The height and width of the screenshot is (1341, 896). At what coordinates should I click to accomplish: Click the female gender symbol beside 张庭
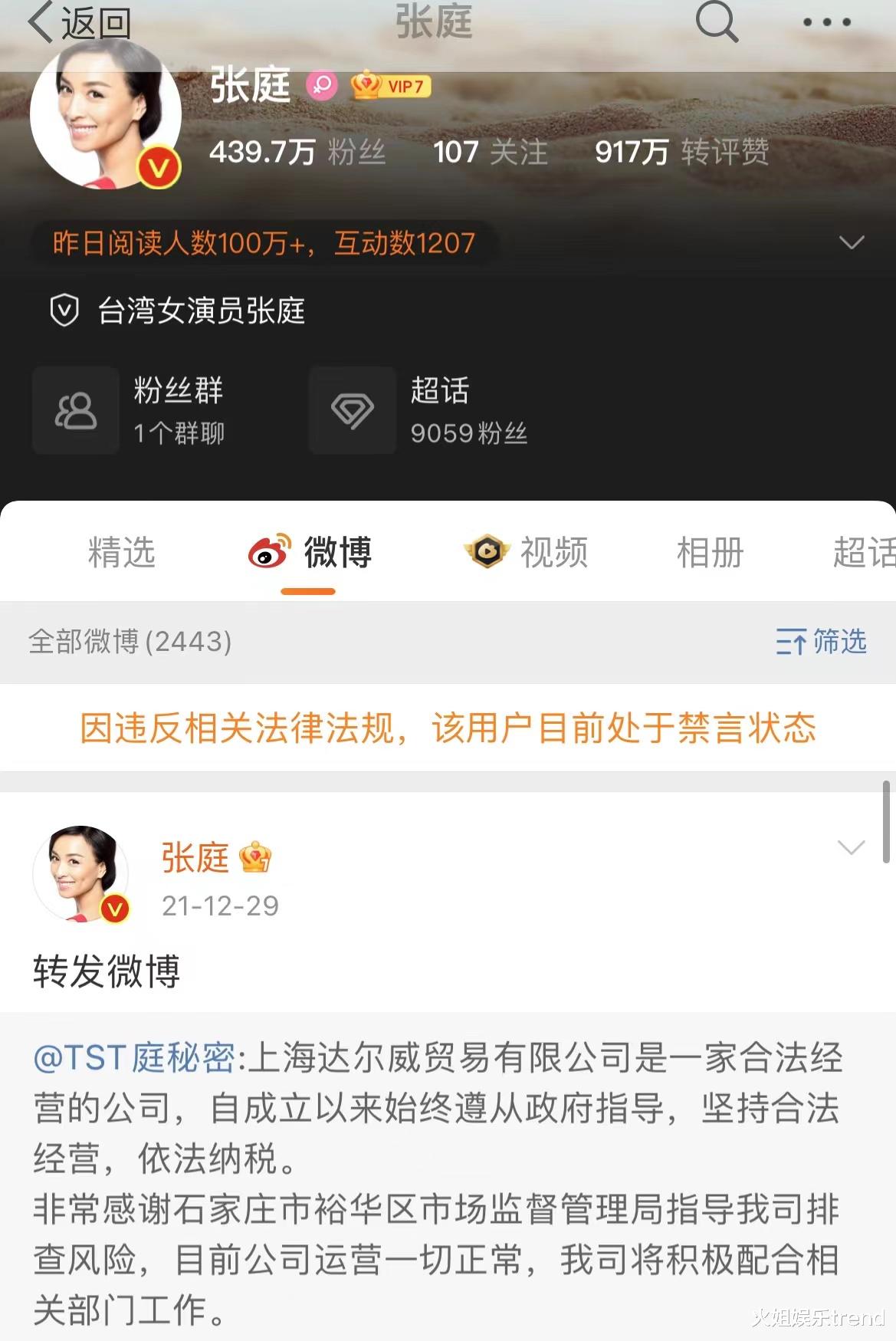tap(322, 87)
